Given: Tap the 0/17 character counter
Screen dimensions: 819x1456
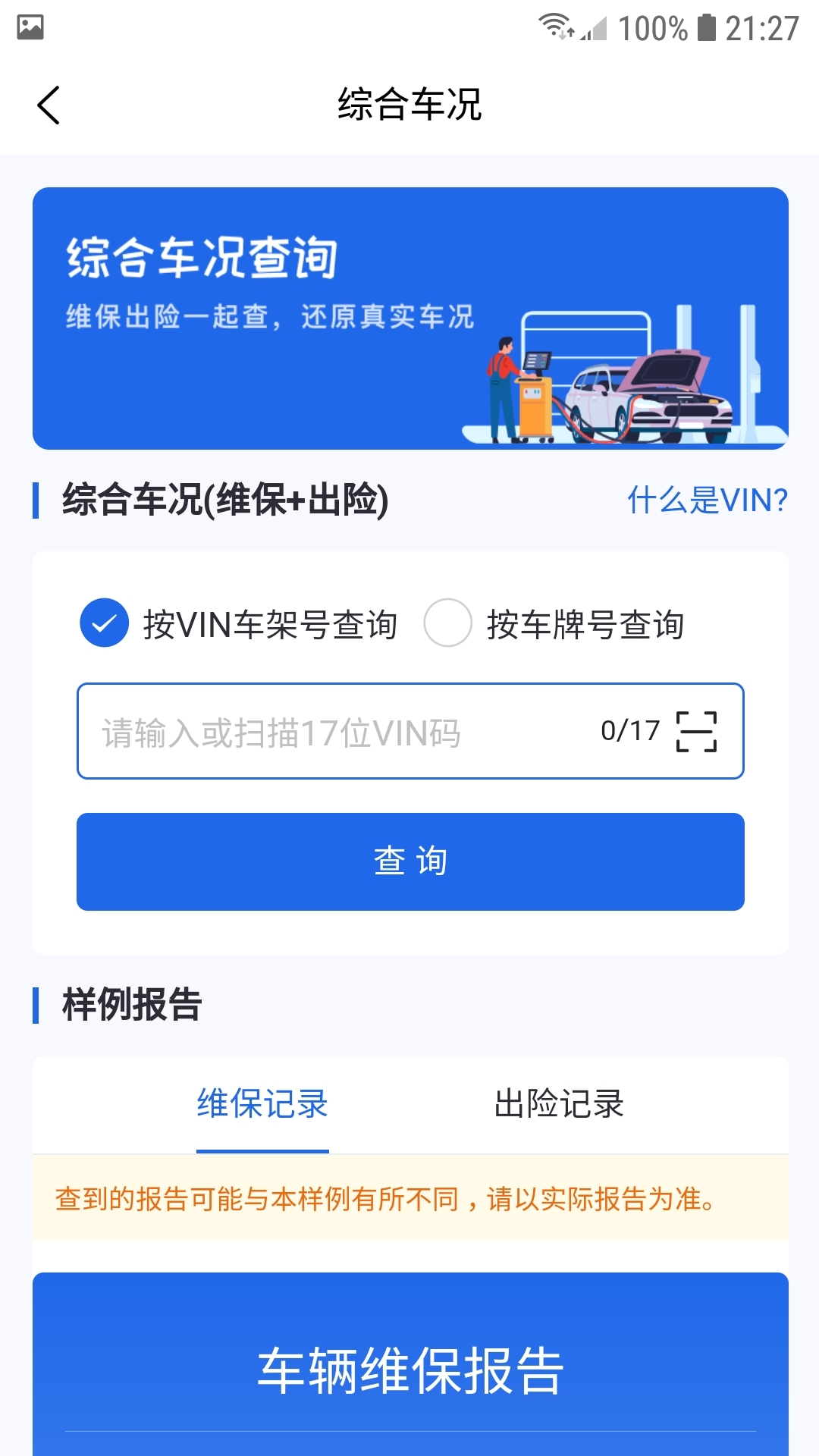Looking at the screenshot, I should [628, 730].
